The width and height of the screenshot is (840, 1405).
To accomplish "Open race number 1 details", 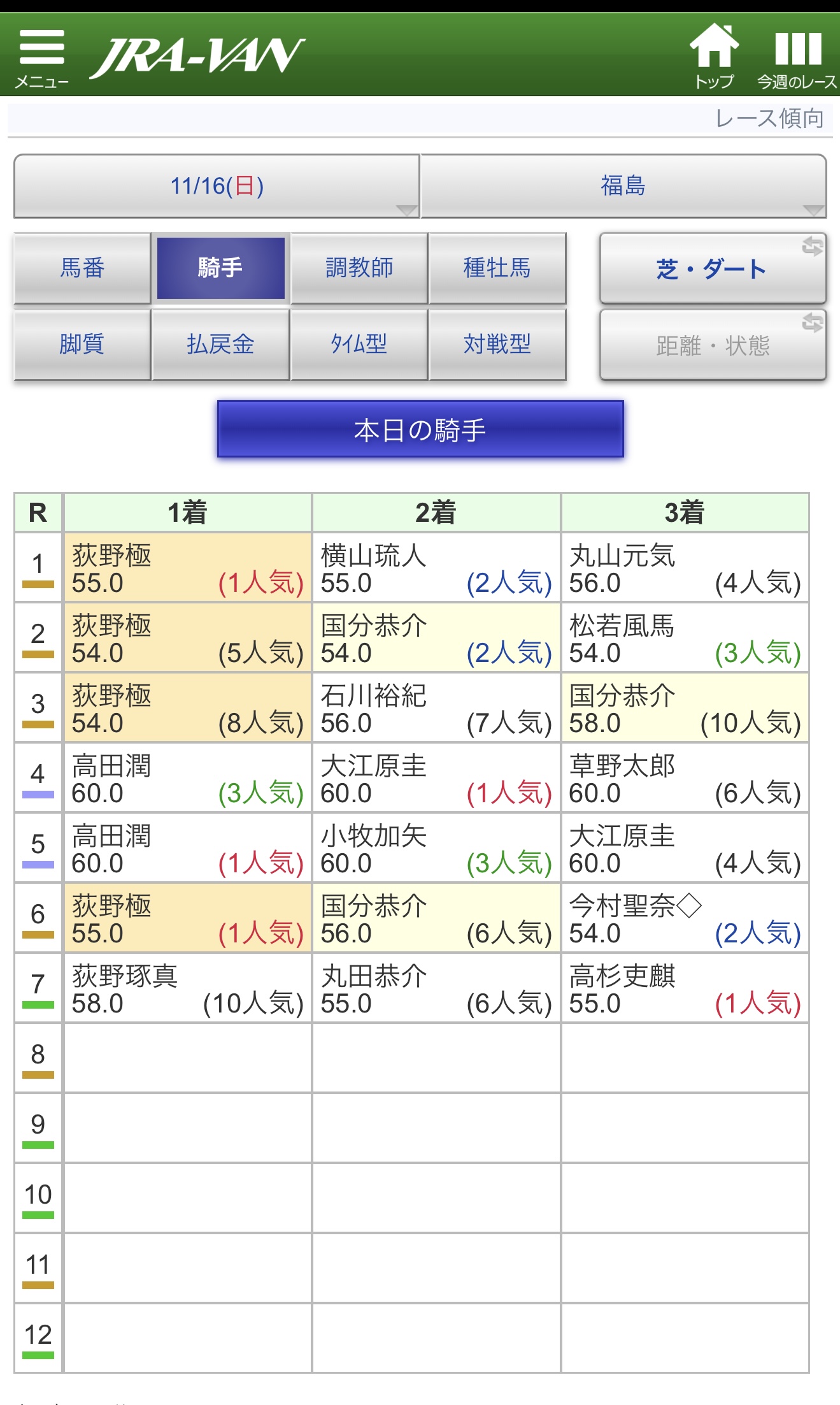I will point(38,567).
